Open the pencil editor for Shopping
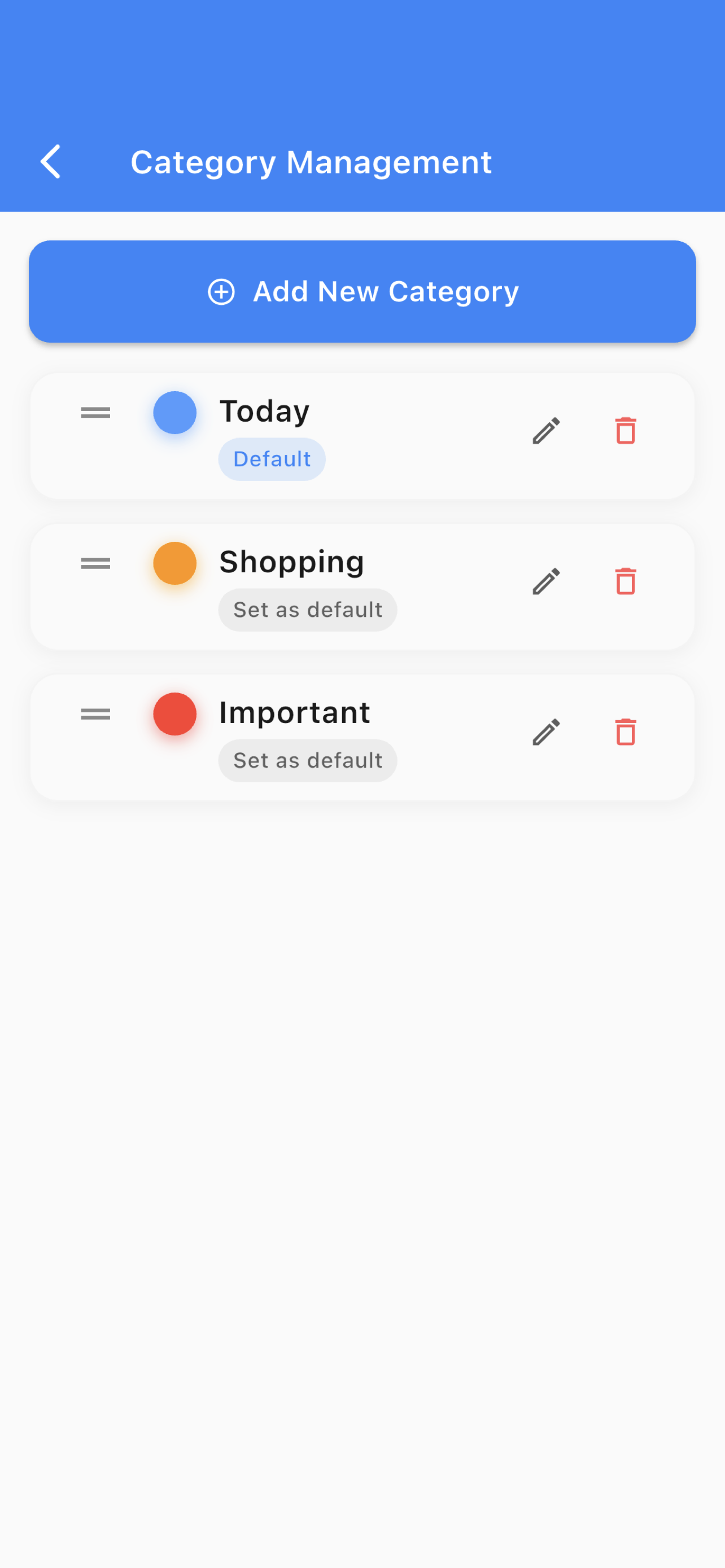The image size is (725, 1568). pyautogui.click(x=545, y=582)
